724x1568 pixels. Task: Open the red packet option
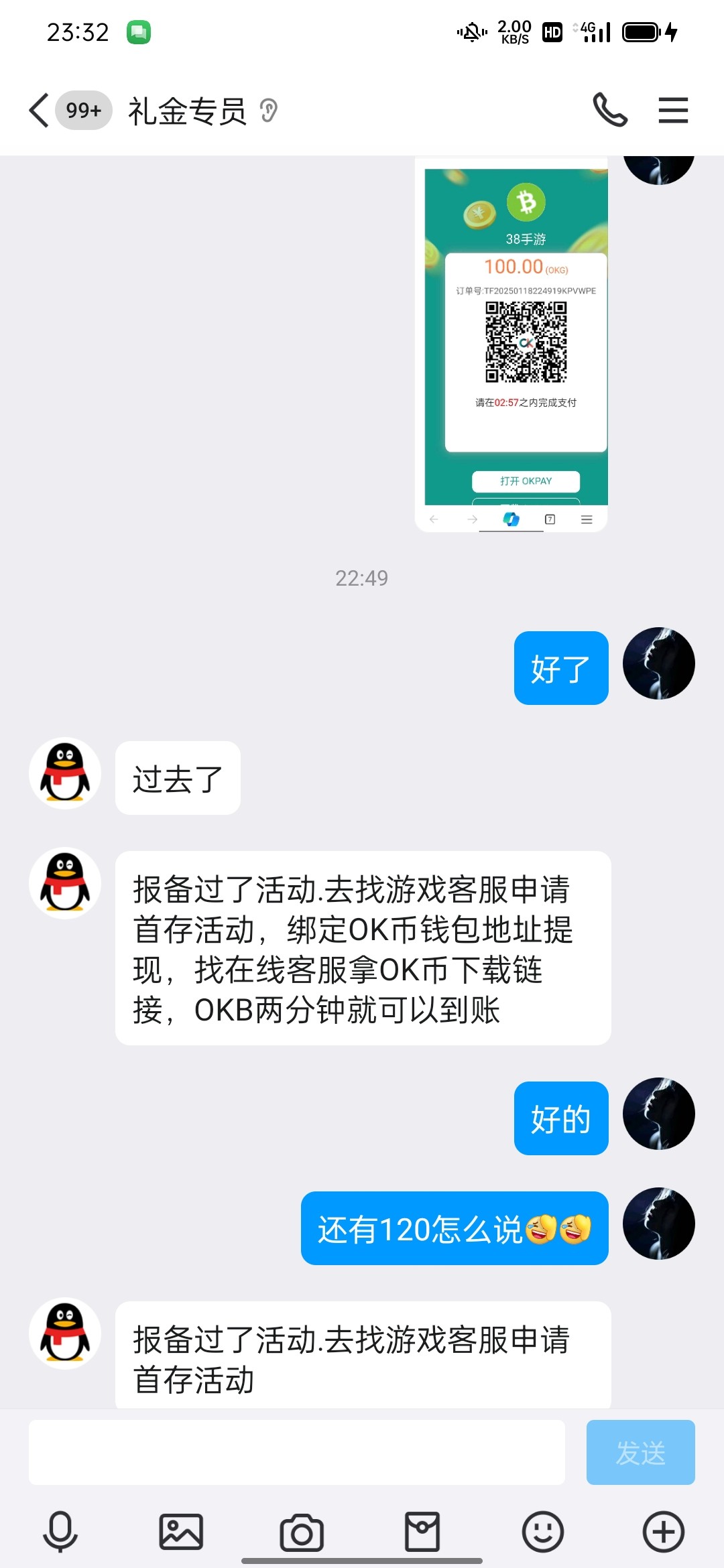[422, 1532]
